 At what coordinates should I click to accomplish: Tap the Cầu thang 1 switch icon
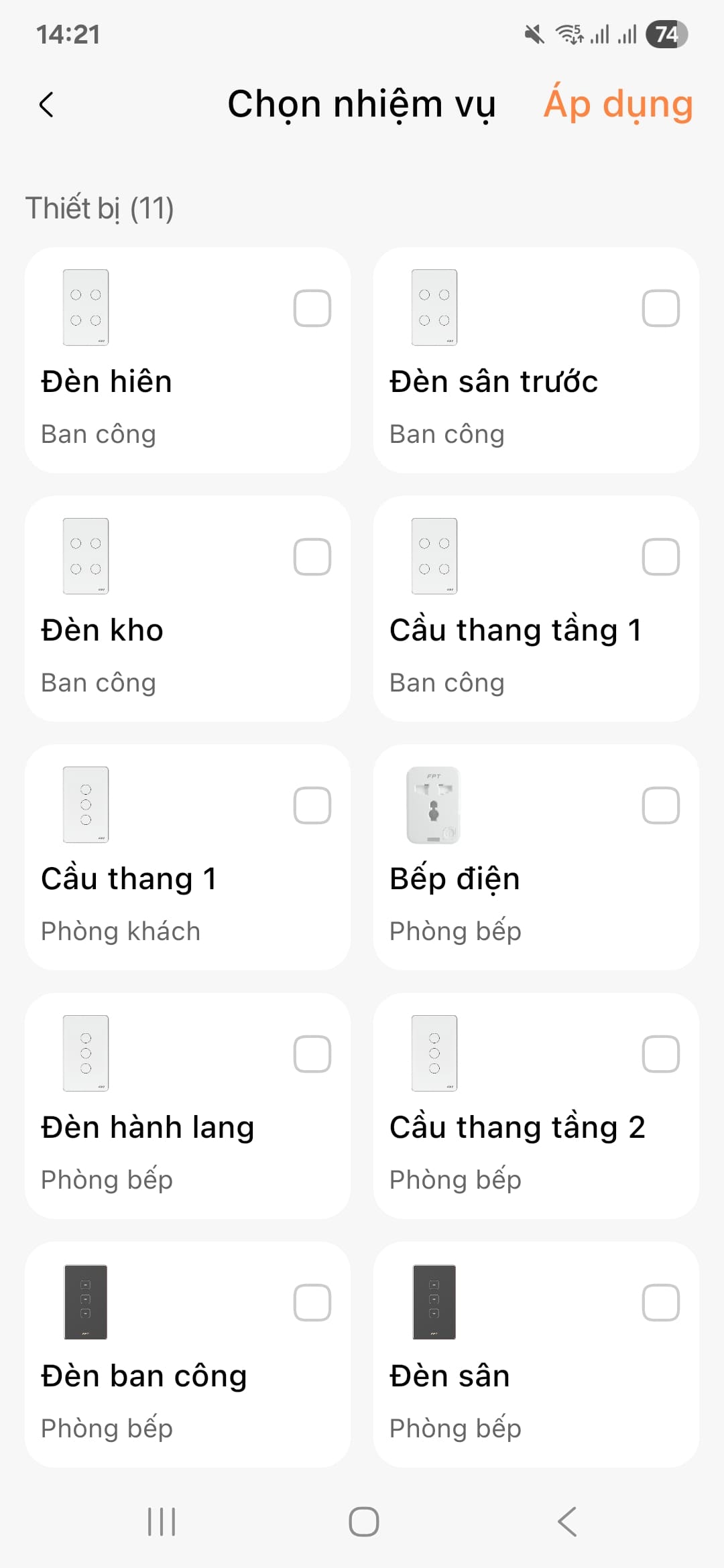point(86,804)
